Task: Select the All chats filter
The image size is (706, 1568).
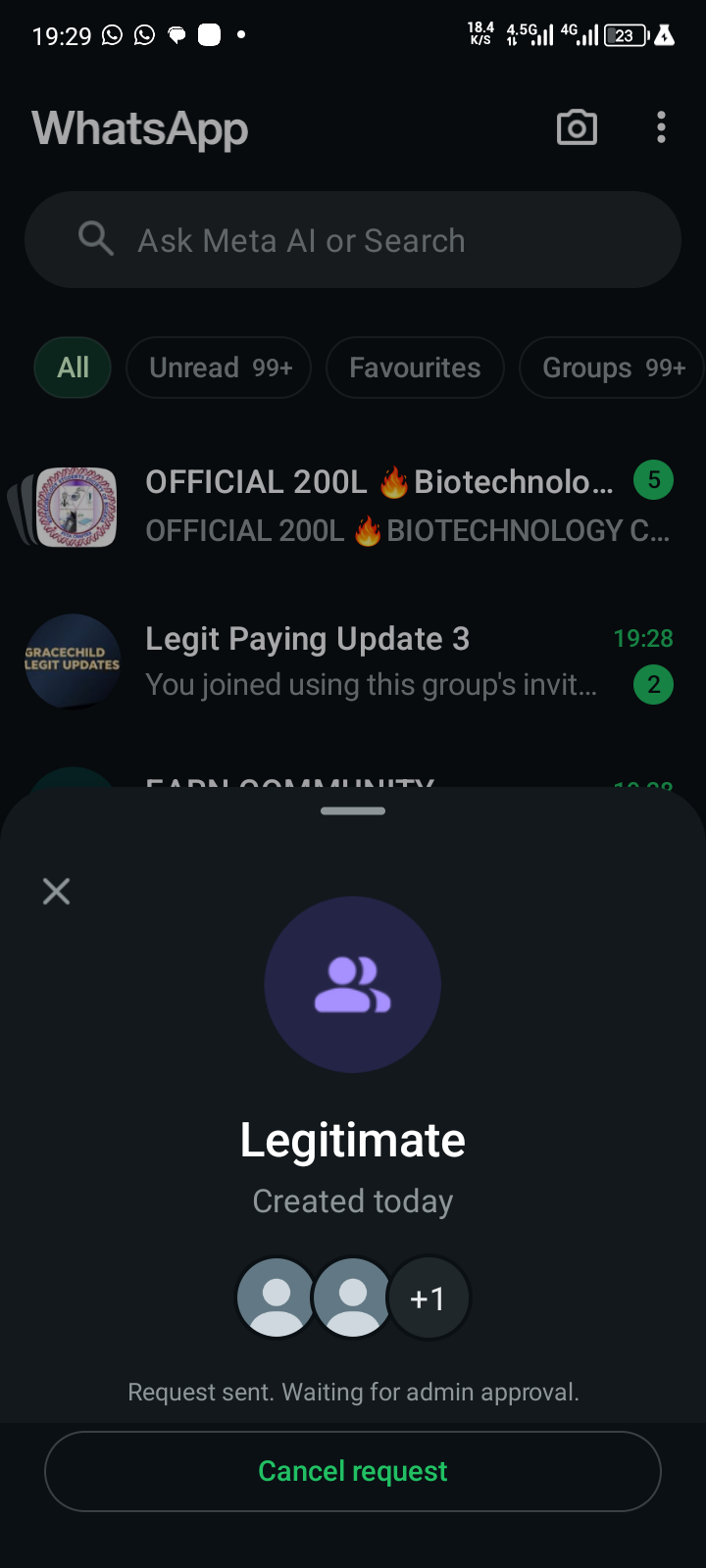Action: coord(73,367)
